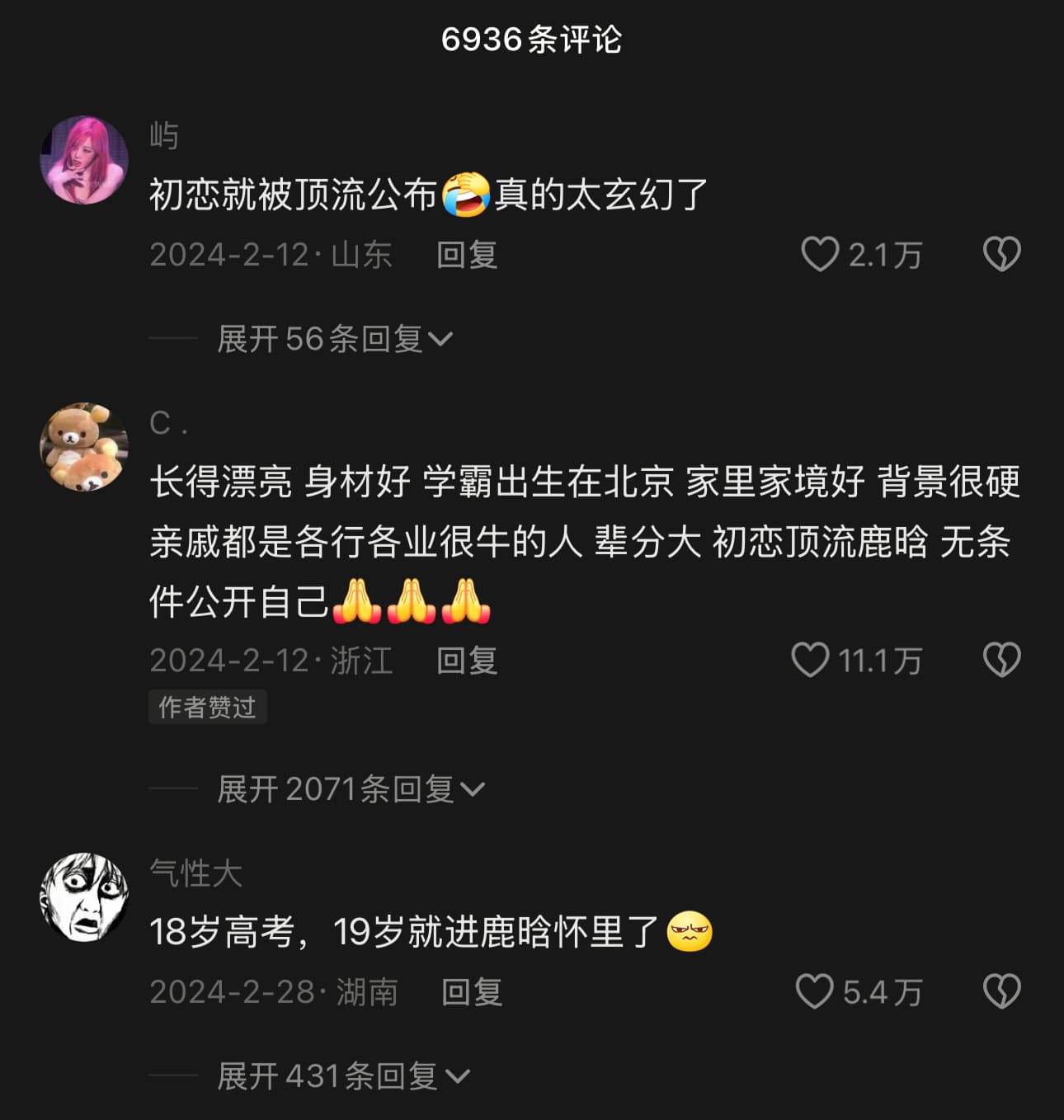Like the comment by C .
Image resolution: width=1064 pixels, height=1120 pixels.
point(809,660)
